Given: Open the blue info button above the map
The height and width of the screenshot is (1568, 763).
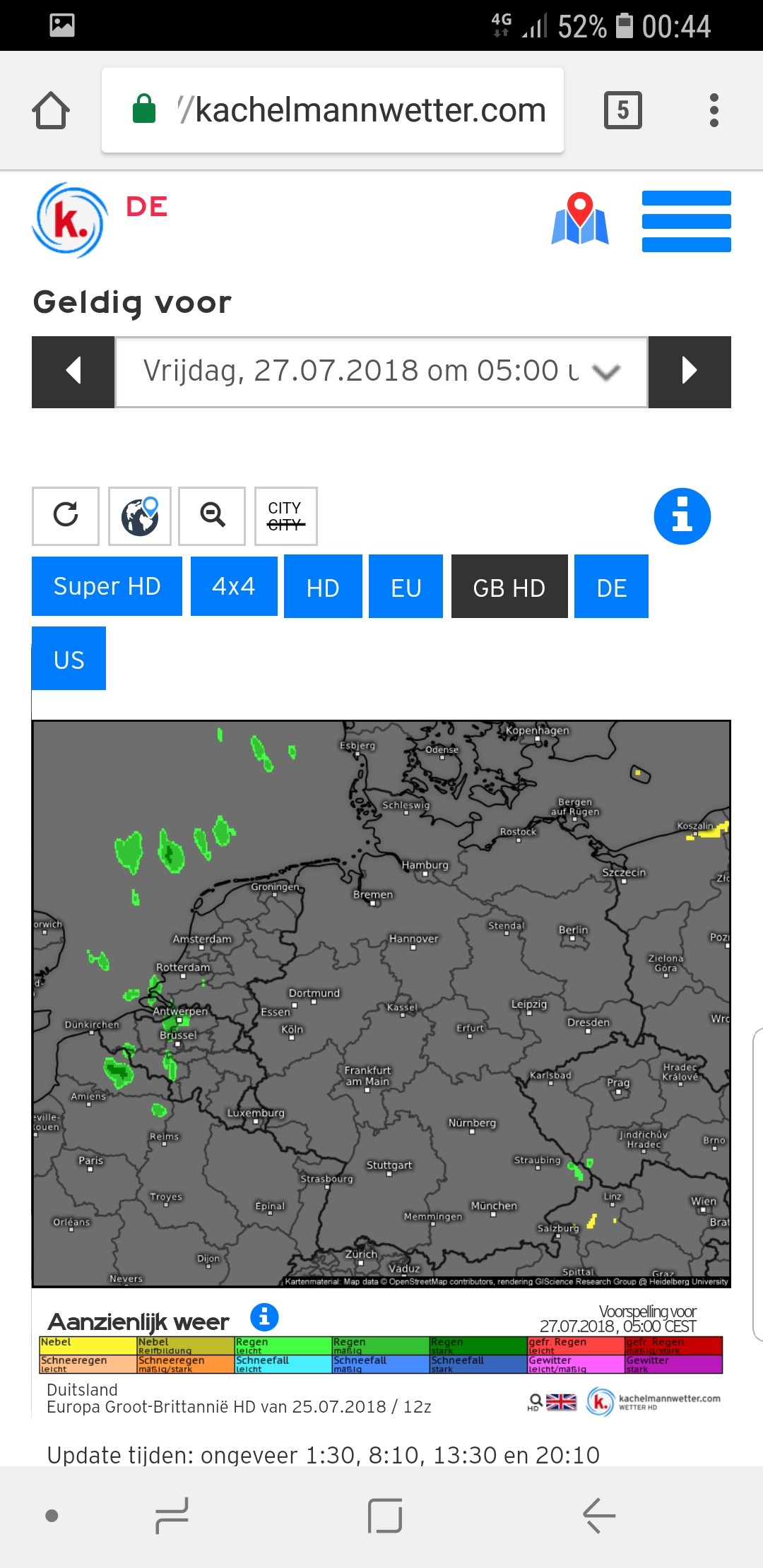Looking at the screenshot, I should [x=682, y=516].
